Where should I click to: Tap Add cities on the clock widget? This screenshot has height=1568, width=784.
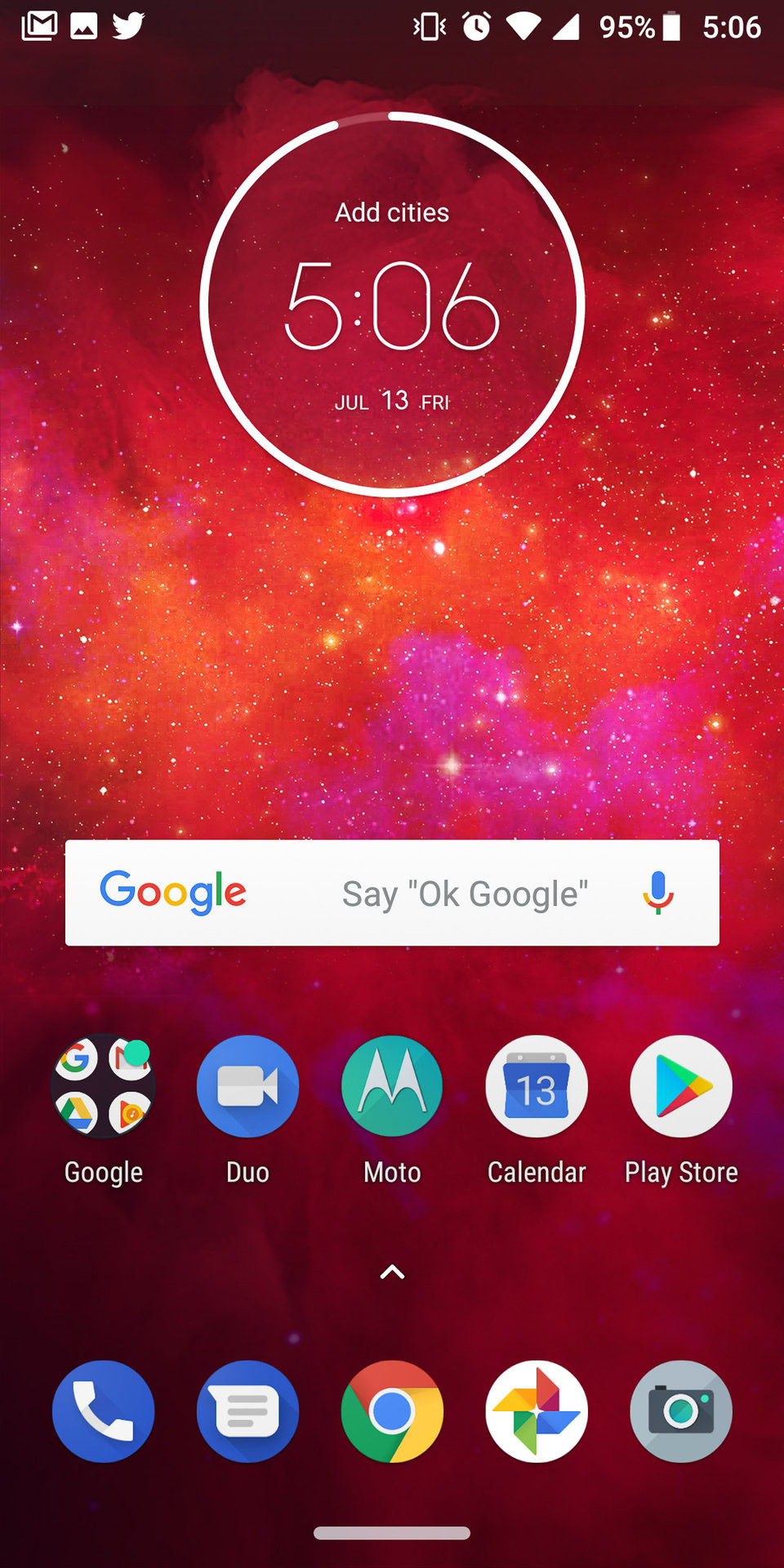[x=392, y=212]
